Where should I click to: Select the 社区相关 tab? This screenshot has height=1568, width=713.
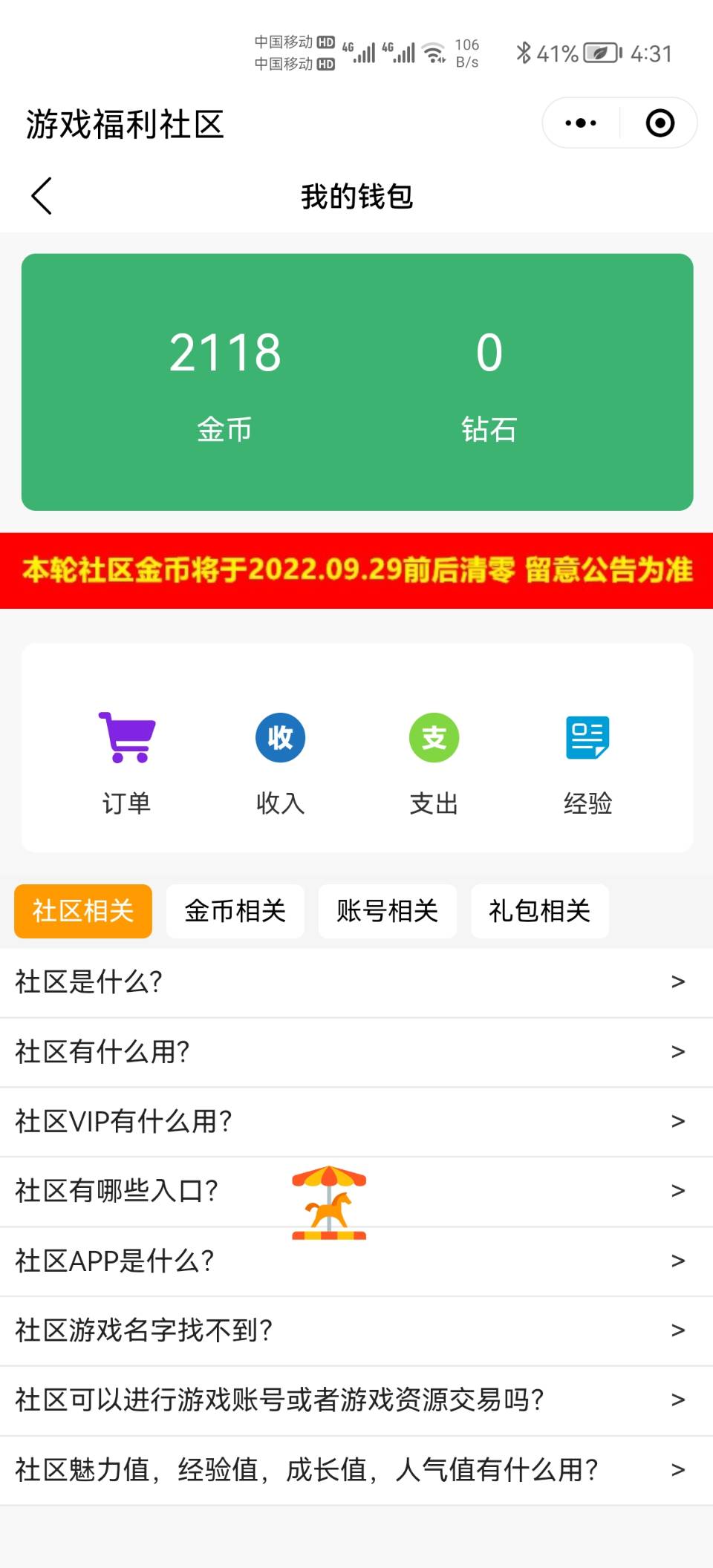point(83,911)
